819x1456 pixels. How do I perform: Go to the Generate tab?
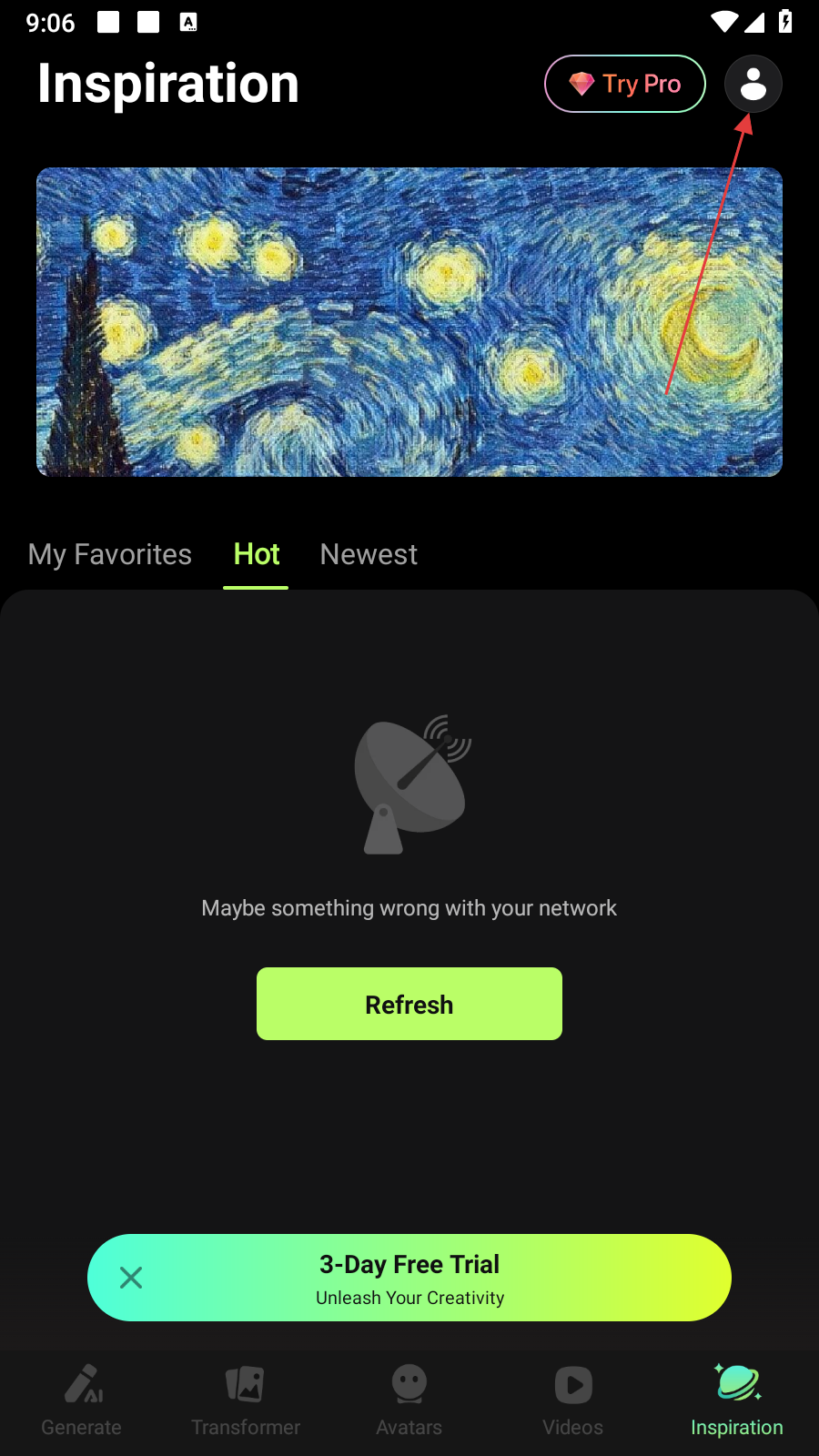click(x=82, y=1401)
